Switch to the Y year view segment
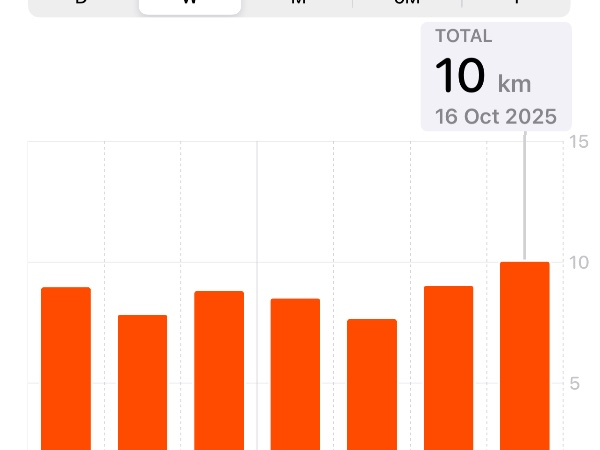The height and width of the screenshot is (450, 600). [x=515, y=5]
